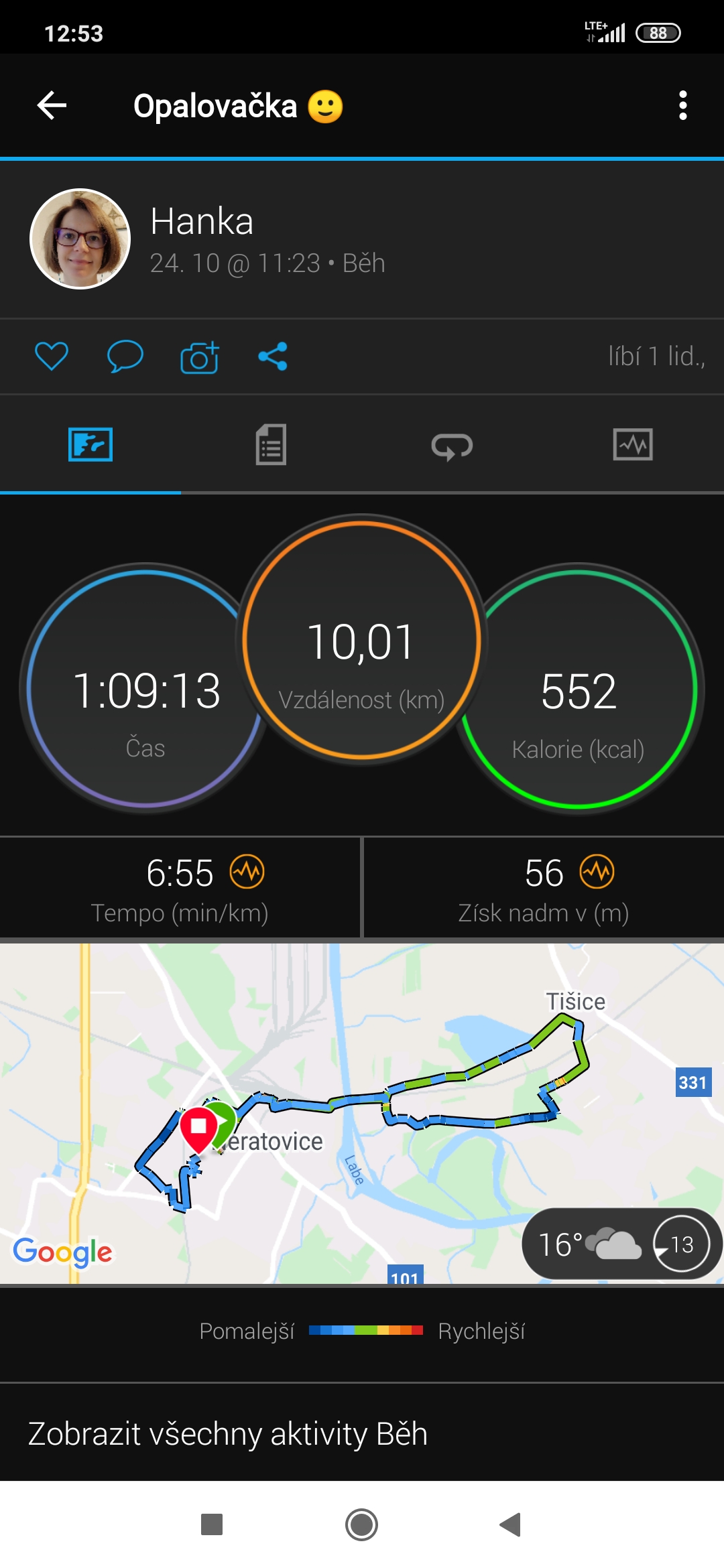Add a photo with the camera icon
Image resolution: width=724 pixels, height=1568 pixels.
coord(199,356)
